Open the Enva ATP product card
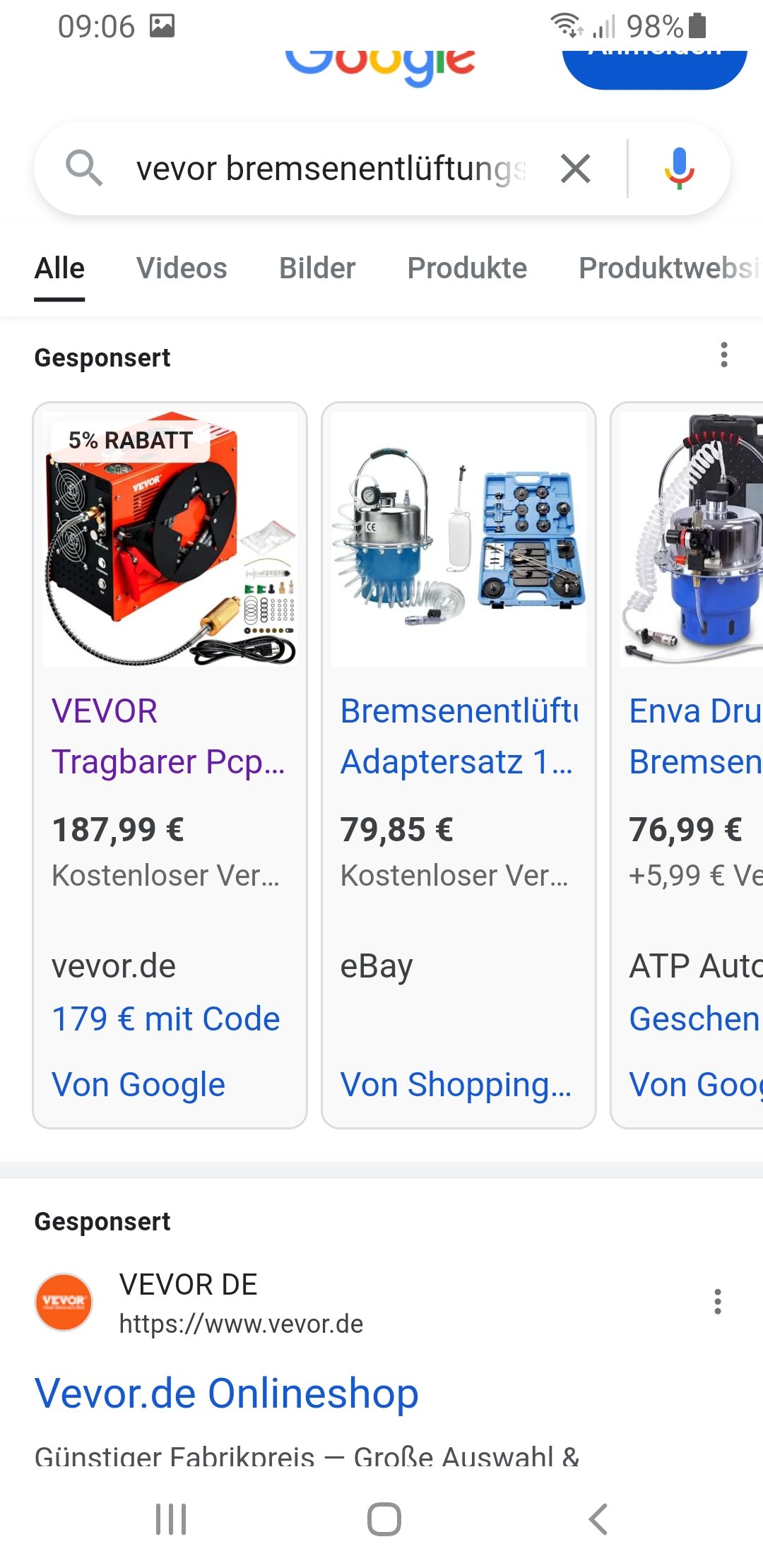The width and height of the screenshot is (763, 1568). click(687, 765)
